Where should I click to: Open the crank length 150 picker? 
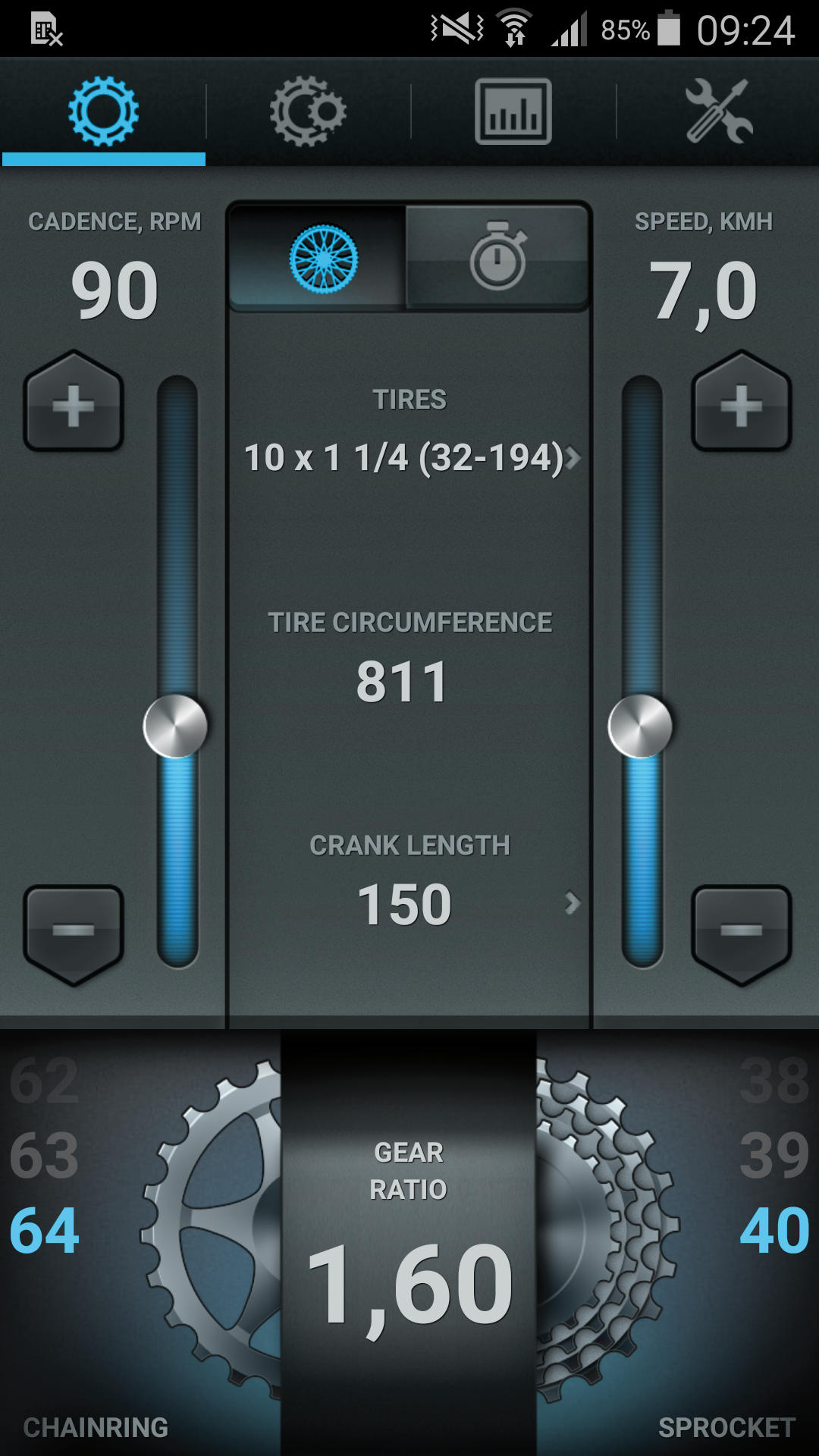point(409,903)
